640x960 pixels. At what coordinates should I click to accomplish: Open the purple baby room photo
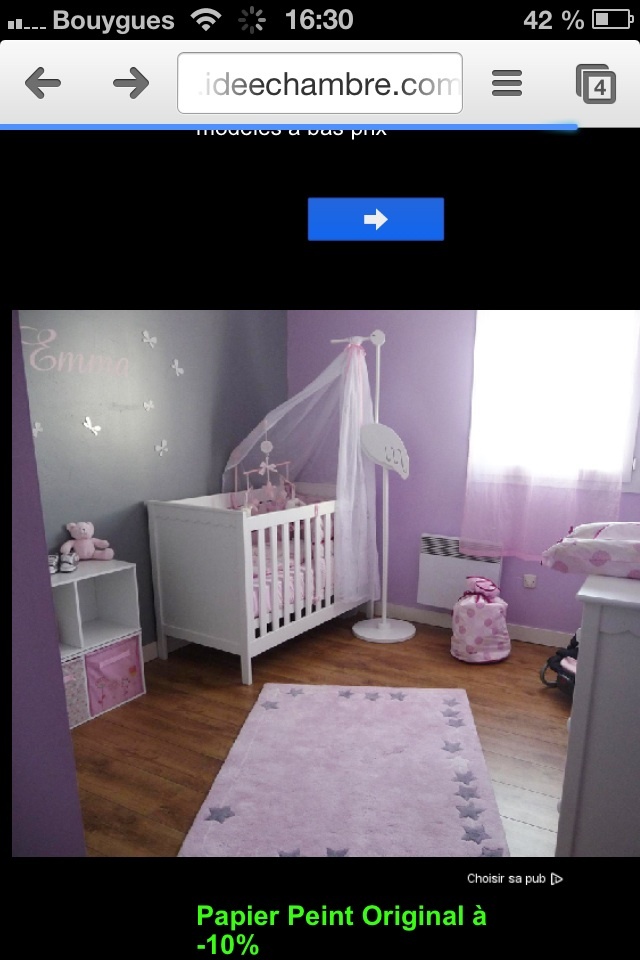point(326,583)
